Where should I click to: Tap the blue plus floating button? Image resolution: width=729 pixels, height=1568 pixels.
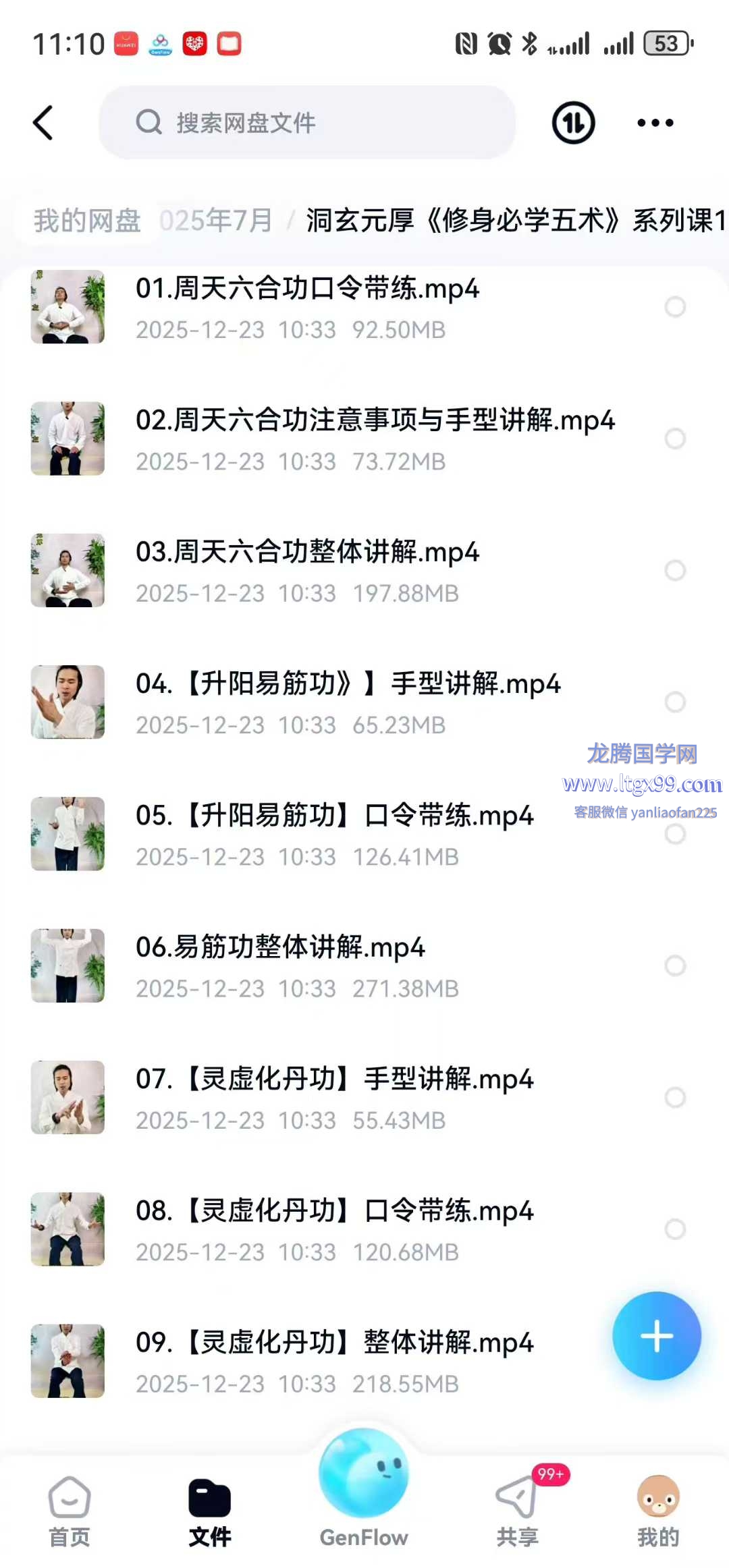point(656,1336)
